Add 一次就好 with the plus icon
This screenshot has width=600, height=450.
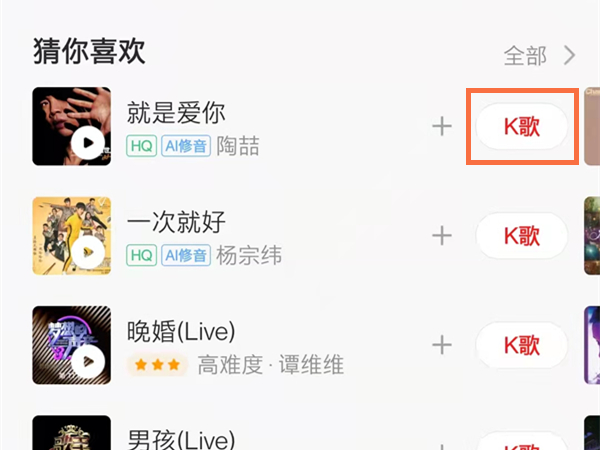(x=441, y=236)
